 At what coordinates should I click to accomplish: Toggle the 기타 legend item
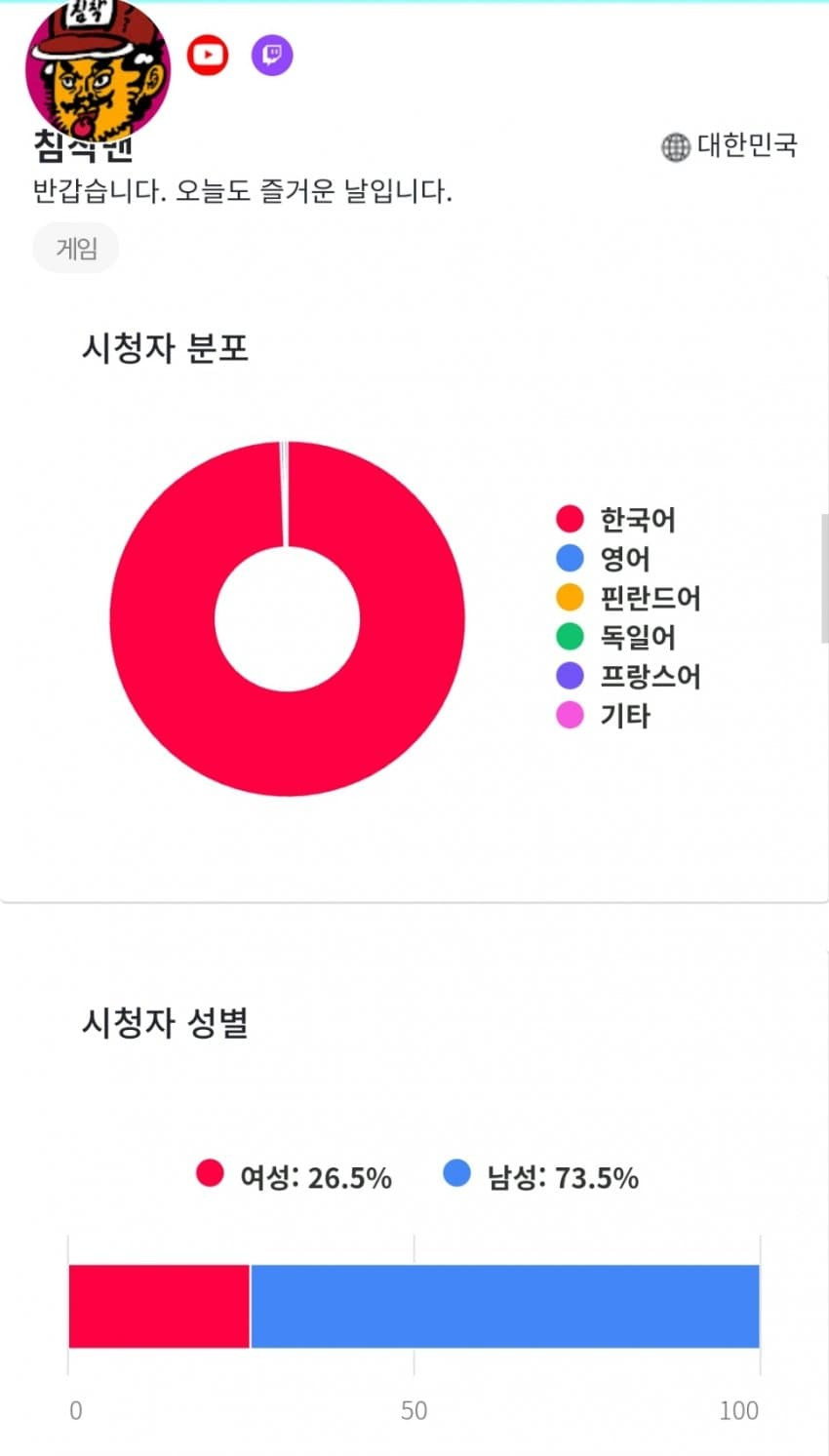605,716
